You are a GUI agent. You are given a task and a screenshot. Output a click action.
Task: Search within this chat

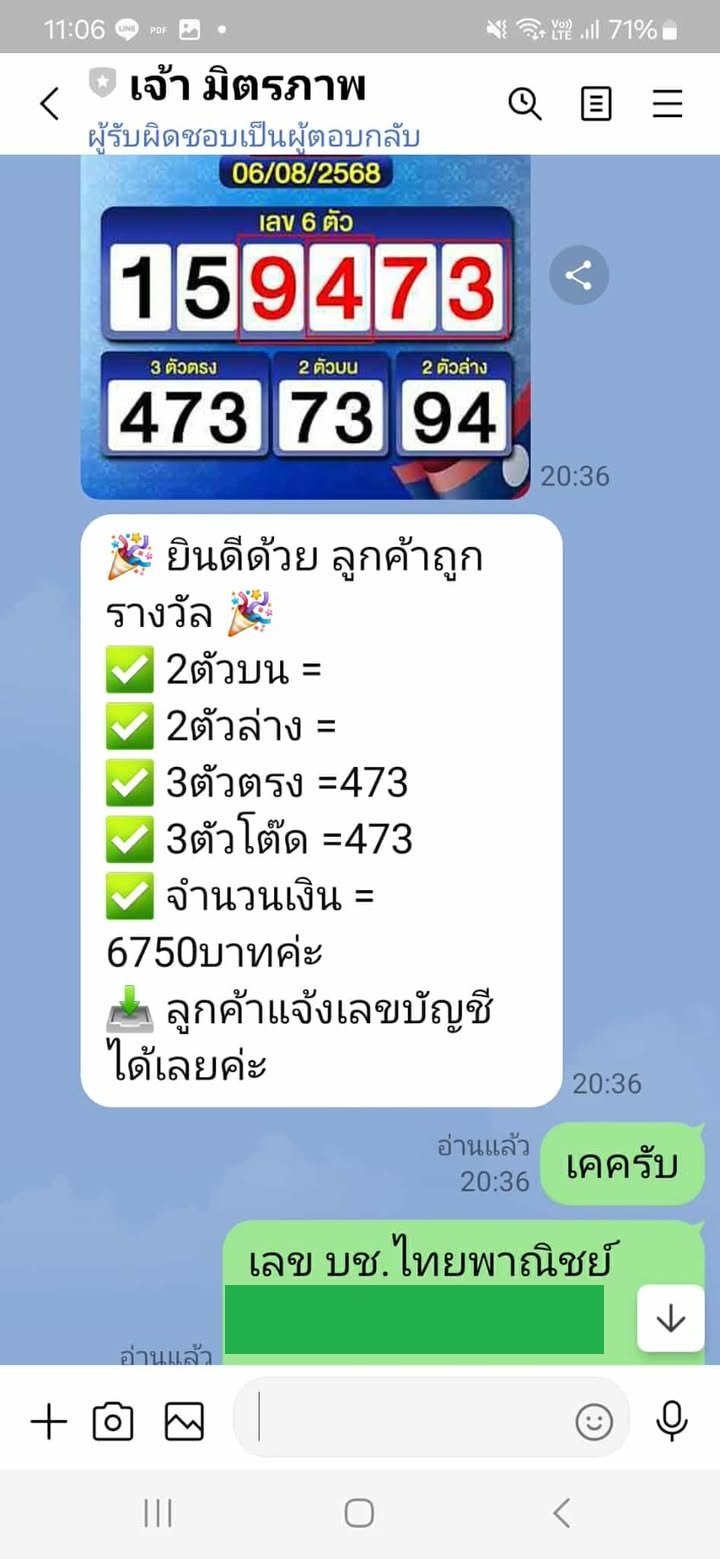pyautogui.click(x=525, y=104)
